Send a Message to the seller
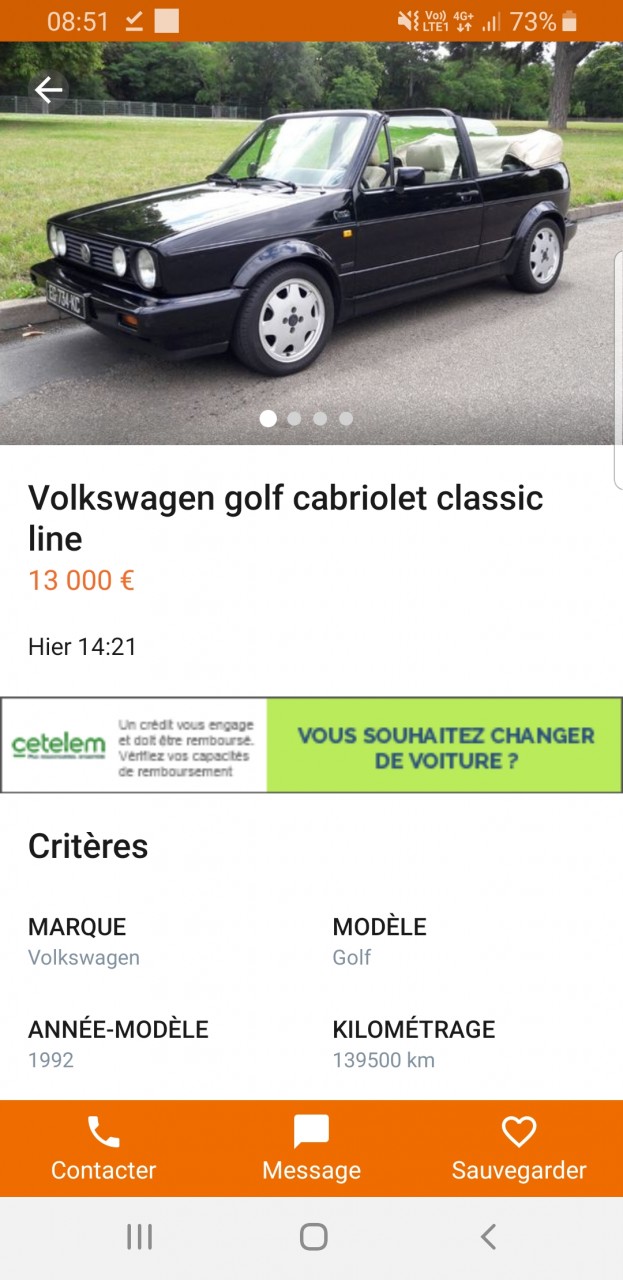This screenshot has height=1280, width=623. tap(311, 1149)
